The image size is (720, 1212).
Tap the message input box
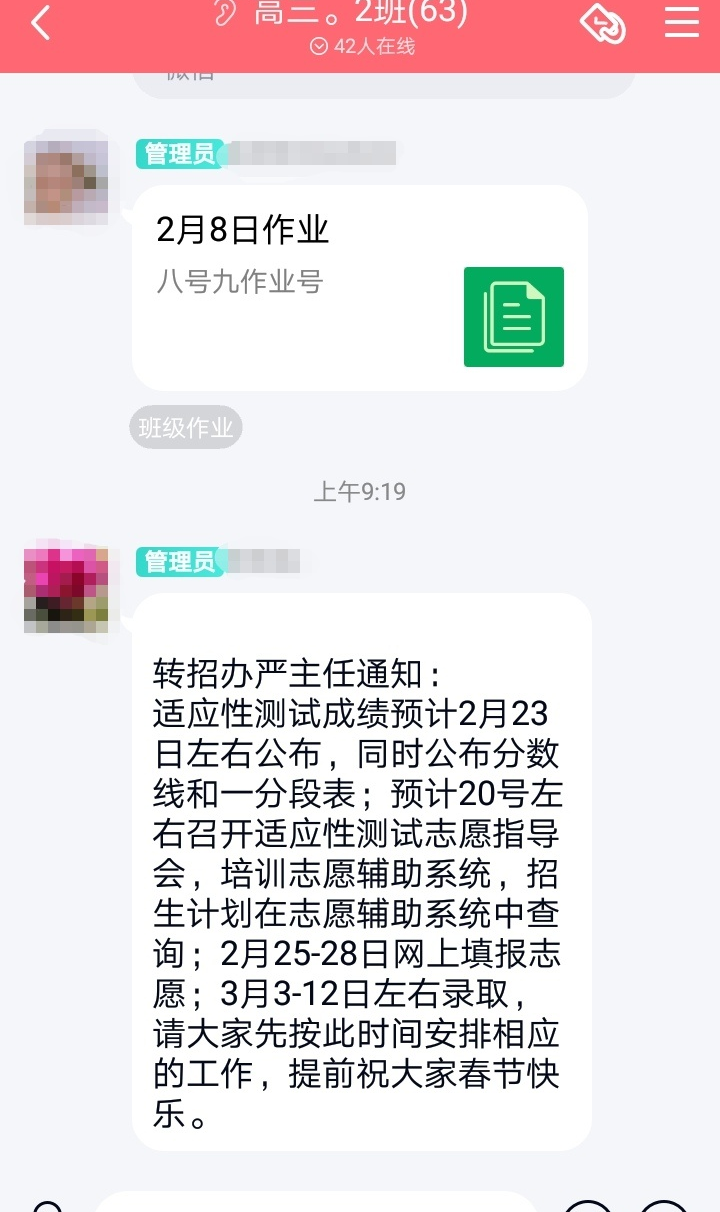tap(315, 1202)
